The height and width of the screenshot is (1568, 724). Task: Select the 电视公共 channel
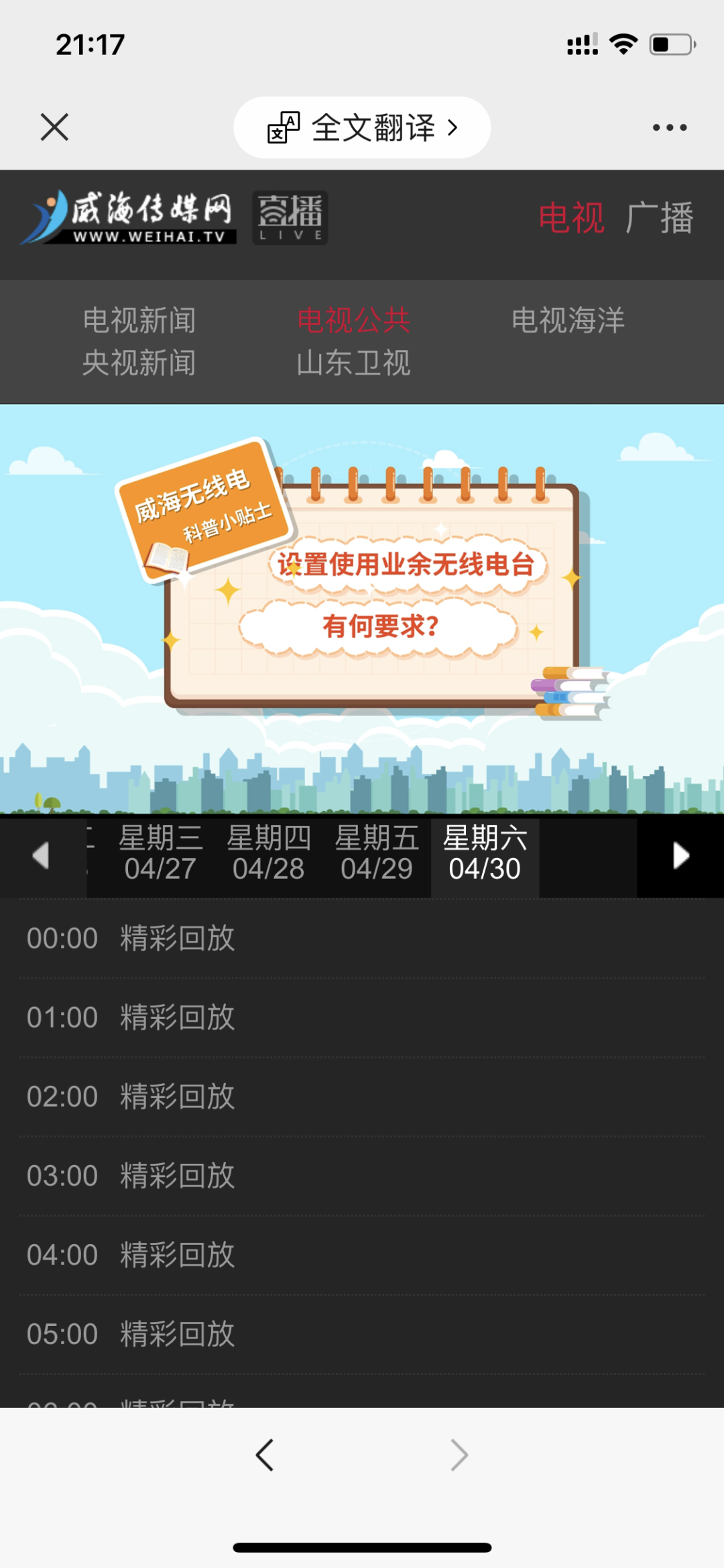(x=353, y=320)
